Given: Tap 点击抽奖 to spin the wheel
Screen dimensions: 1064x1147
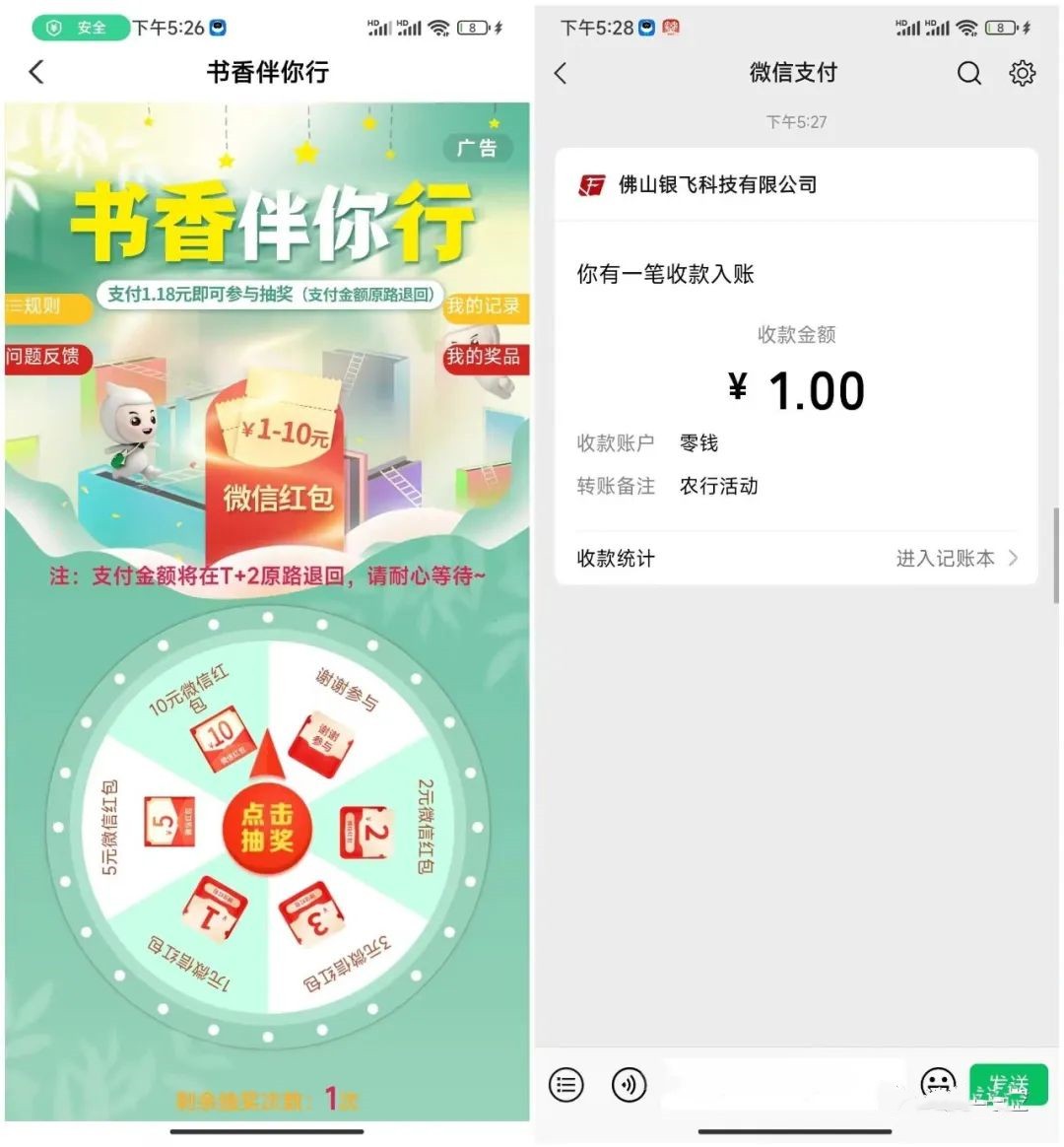Looking at the screenshot, I should coord(267,827).
